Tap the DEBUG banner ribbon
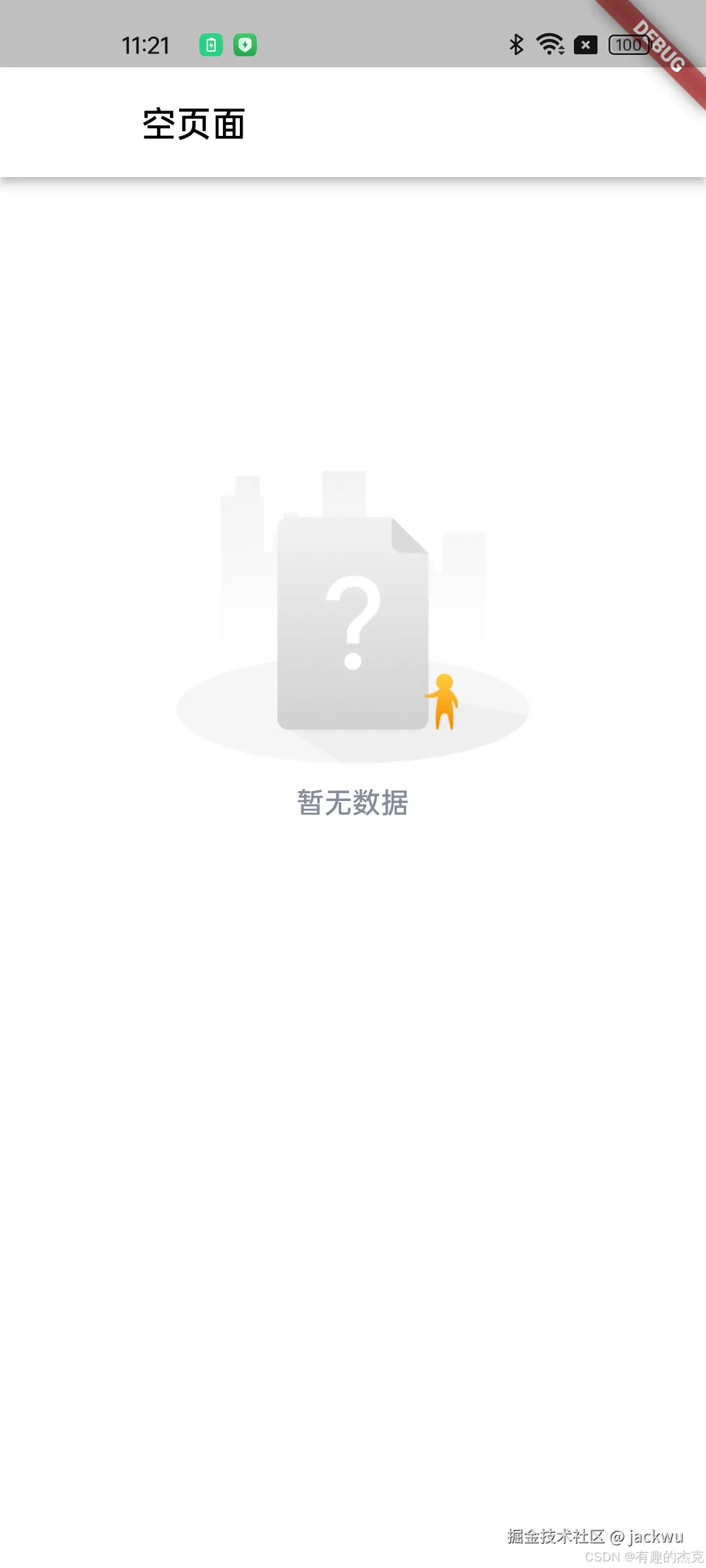 pos(660,46)
